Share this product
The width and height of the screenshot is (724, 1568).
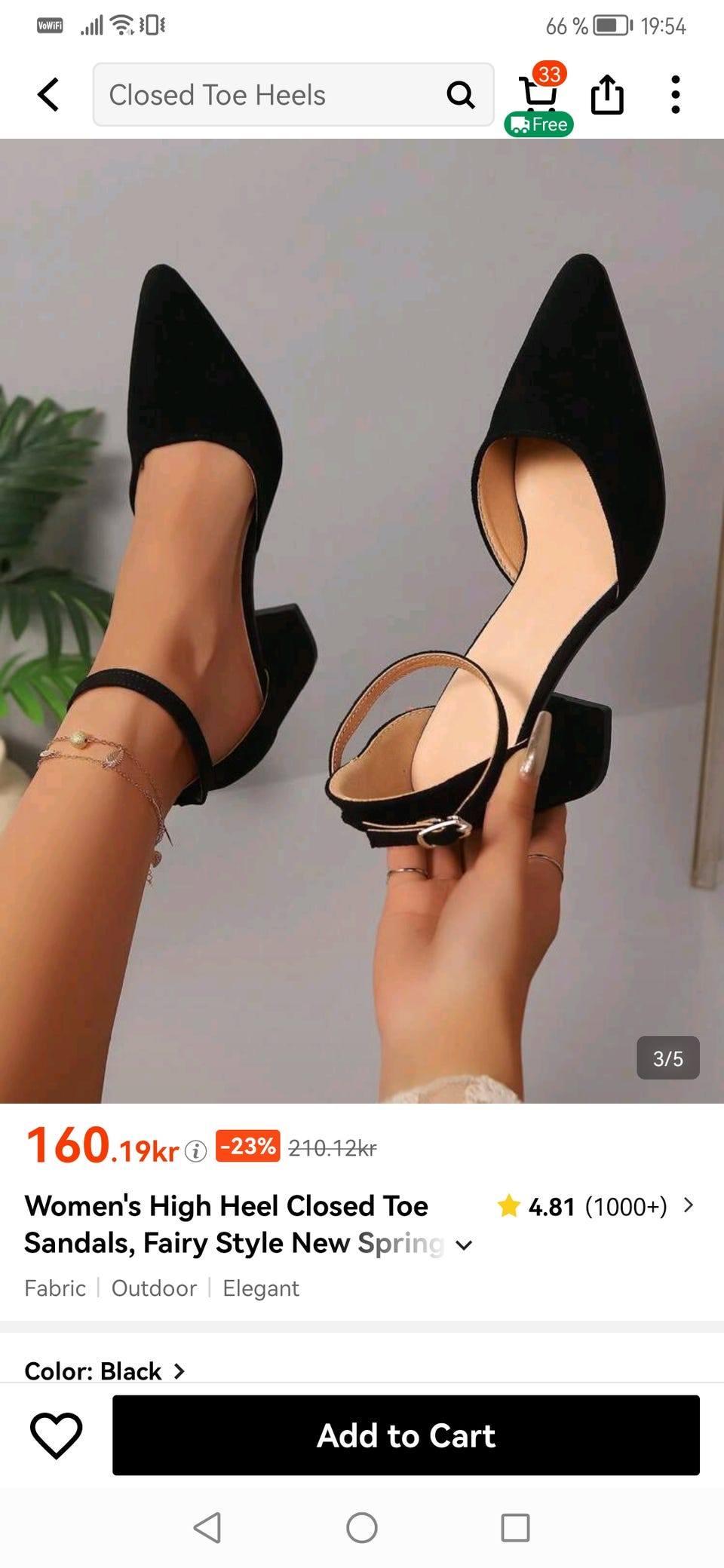pyautogui.click(x=607, y=95)
